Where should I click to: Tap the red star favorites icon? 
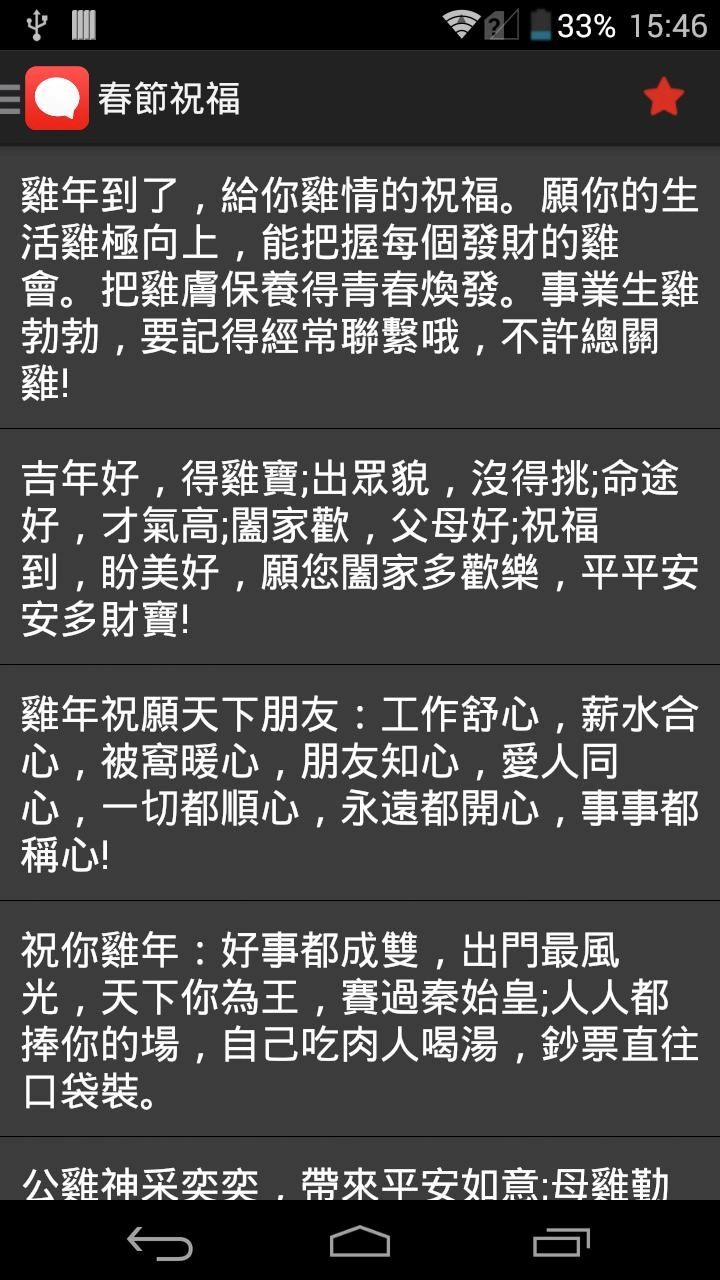[x=663, y=98]
